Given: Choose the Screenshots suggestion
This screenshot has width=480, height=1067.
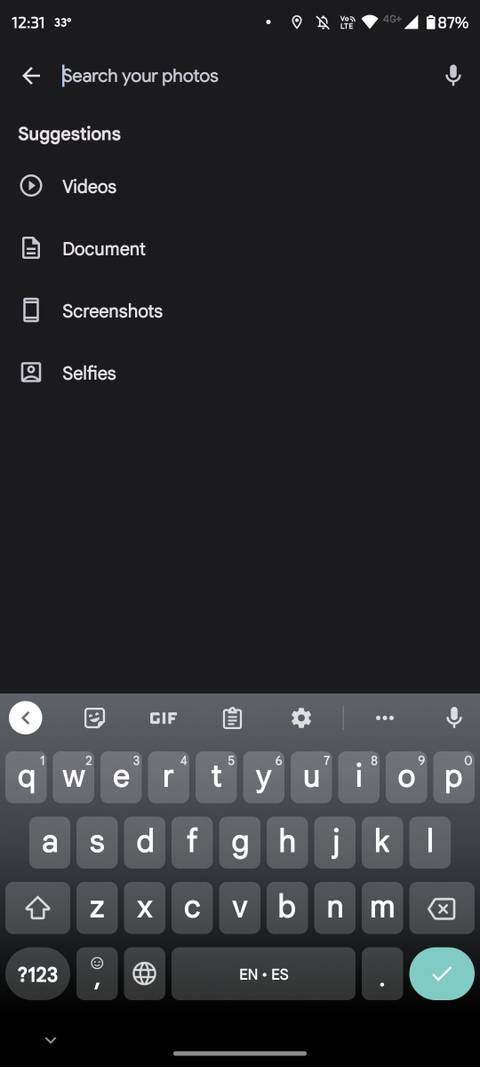Looking at the screenshot, I should pos(240,310).
